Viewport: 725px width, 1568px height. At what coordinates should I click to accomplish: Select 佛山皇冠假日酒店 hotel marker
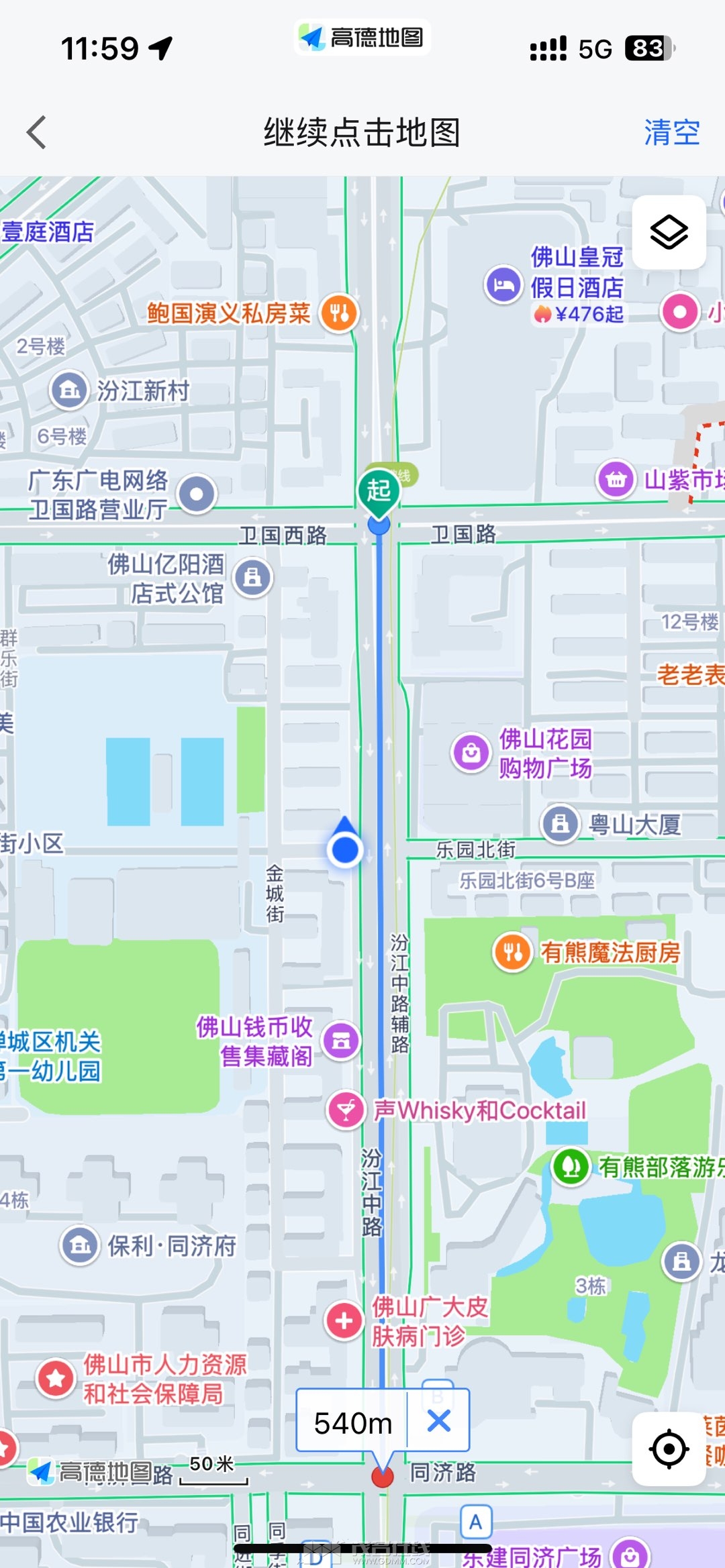coord(503,285)
